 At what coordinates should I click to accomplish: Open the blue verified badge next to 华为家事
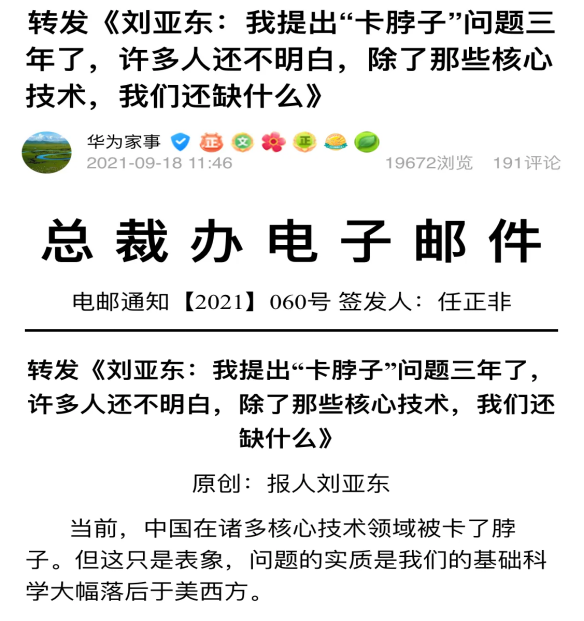click(180, 142)
